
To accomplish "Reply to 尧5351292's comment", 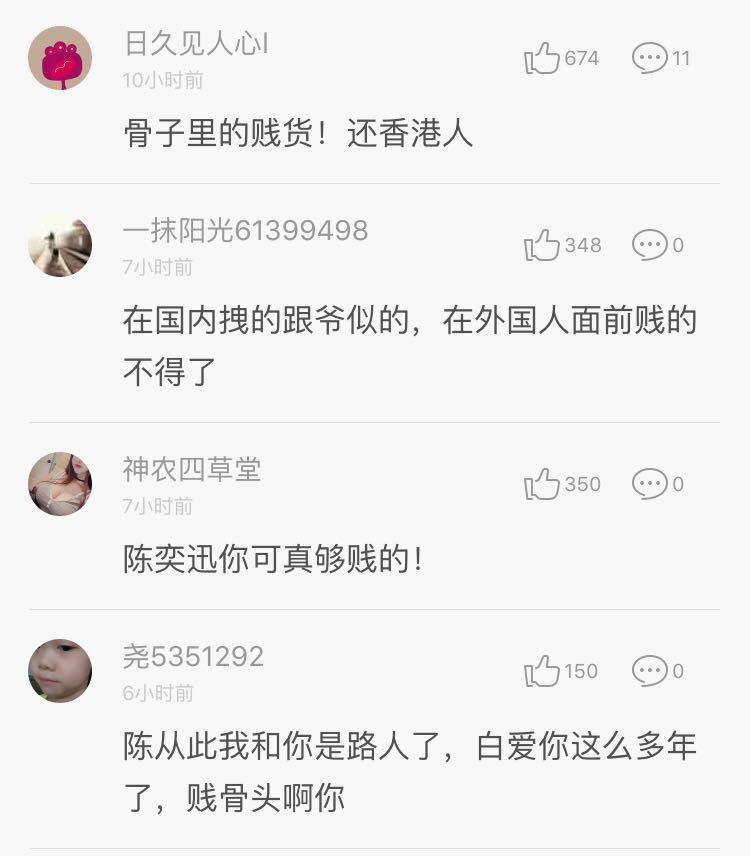I will coord(650,671).
